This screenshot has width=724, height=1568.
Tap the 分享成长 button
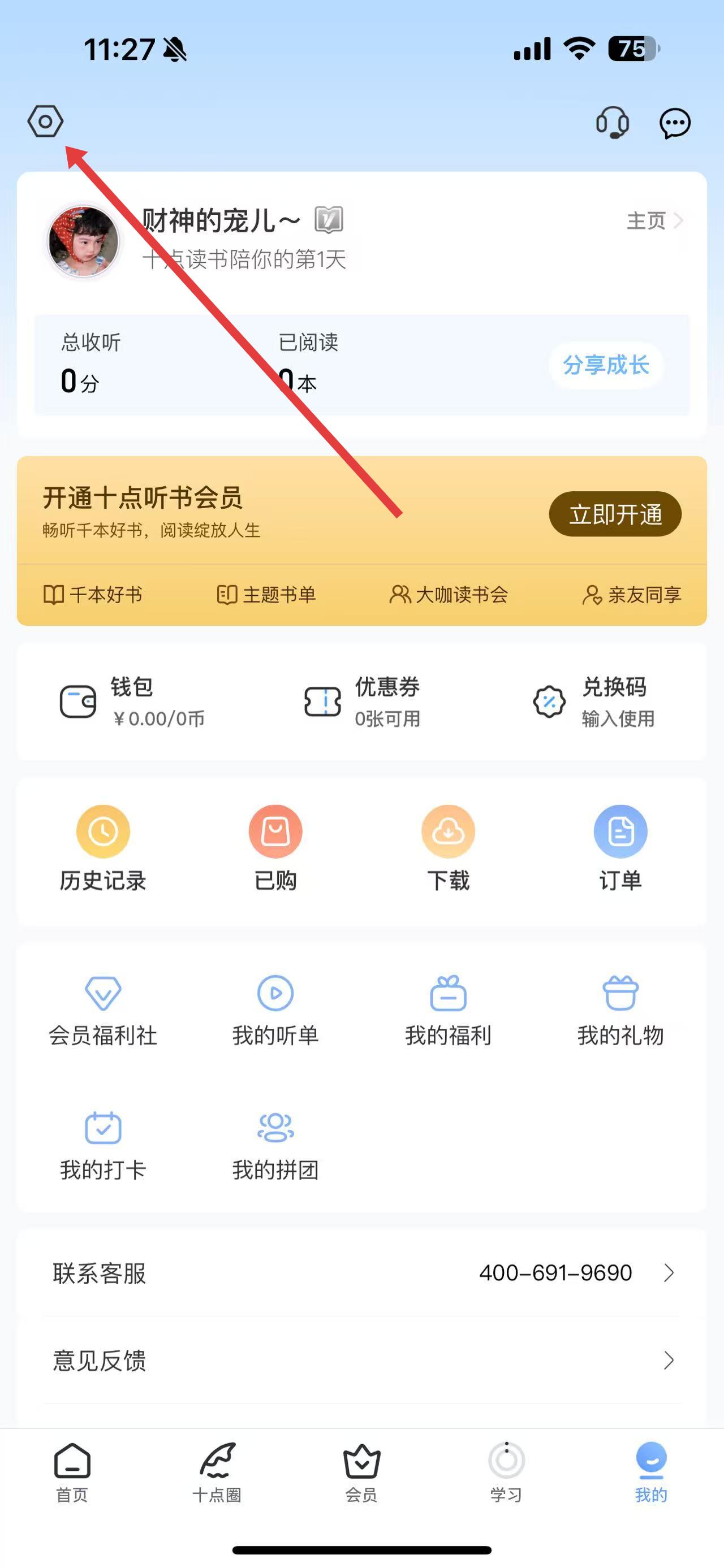click(606, 365)
